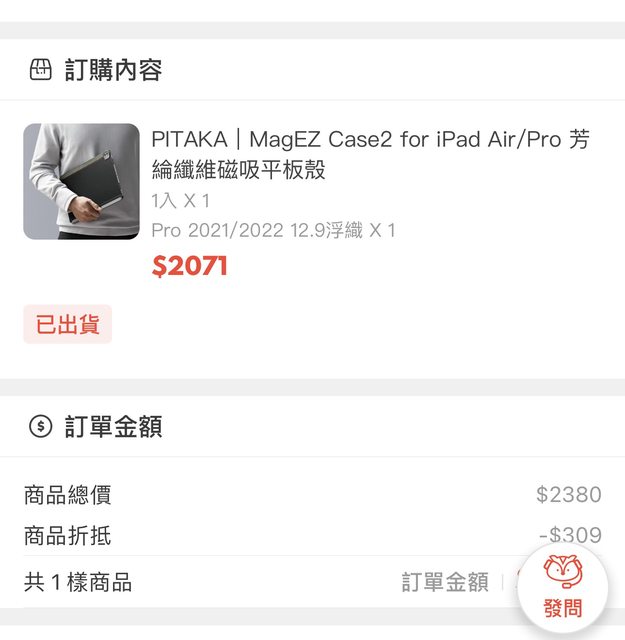Open the PITAKA MagEZ Case2 product title
The image size is (625, 640).
(370, 154)
